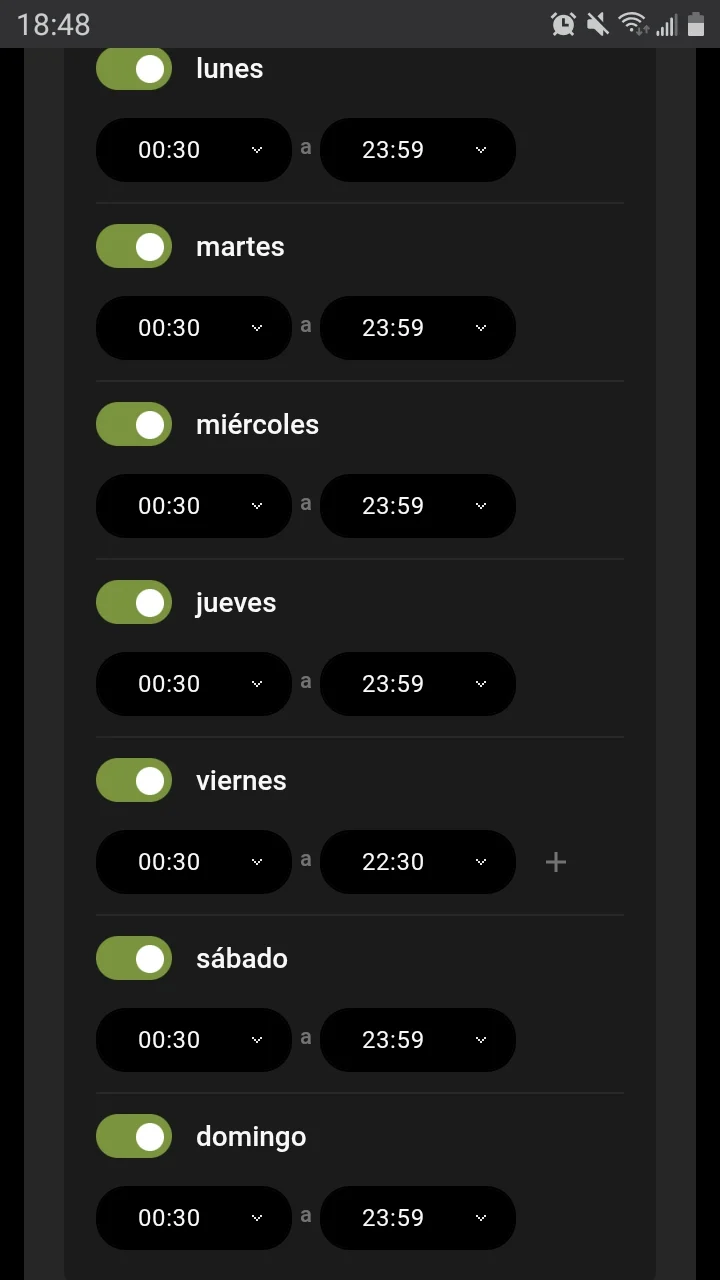Disable the lunes schedule toggle
The image size is (720, 1280).
pyautogui.click(x=134, y=69)
